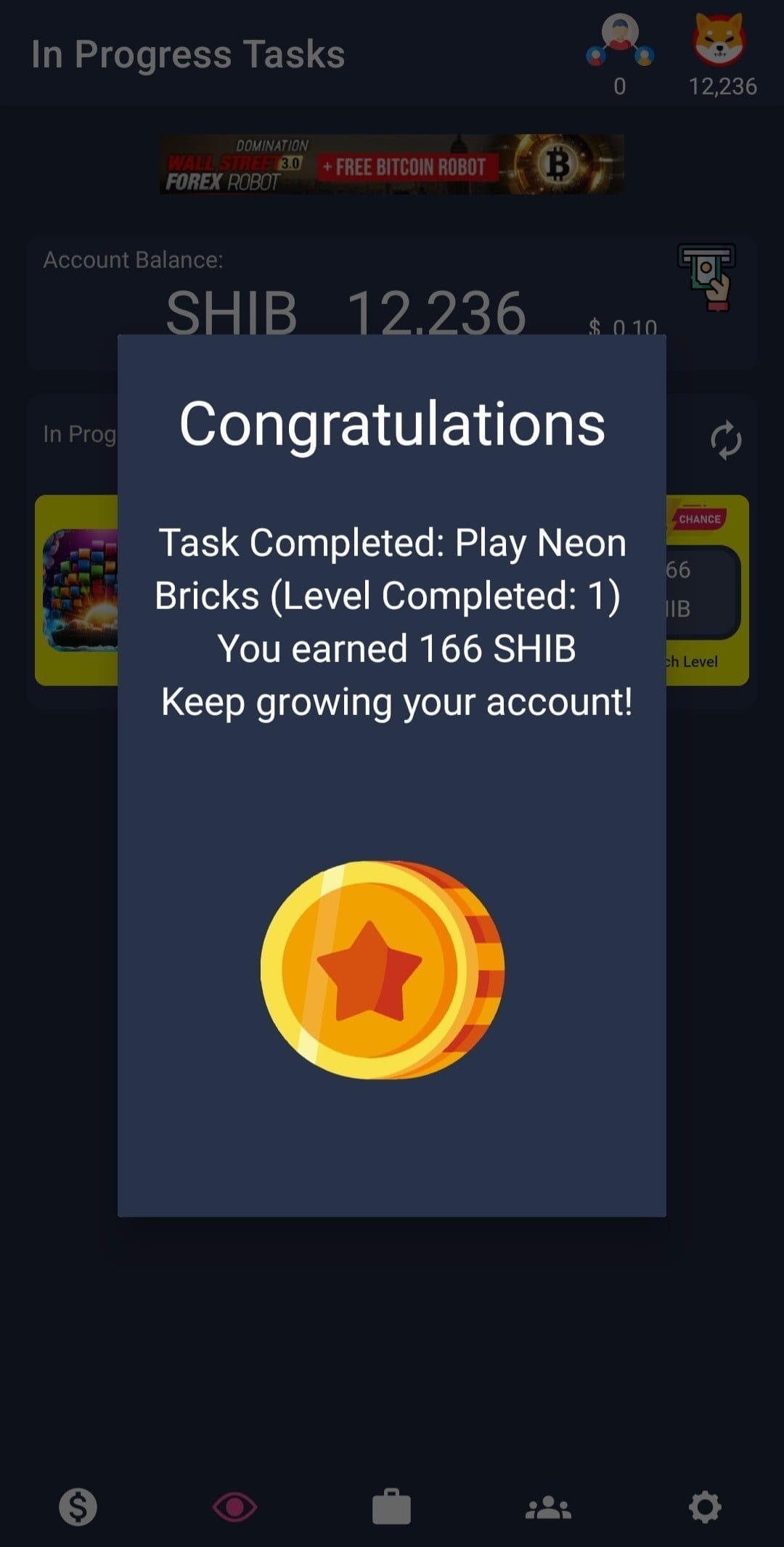
Task: Open the settings gear tab
Action: 705,1507
